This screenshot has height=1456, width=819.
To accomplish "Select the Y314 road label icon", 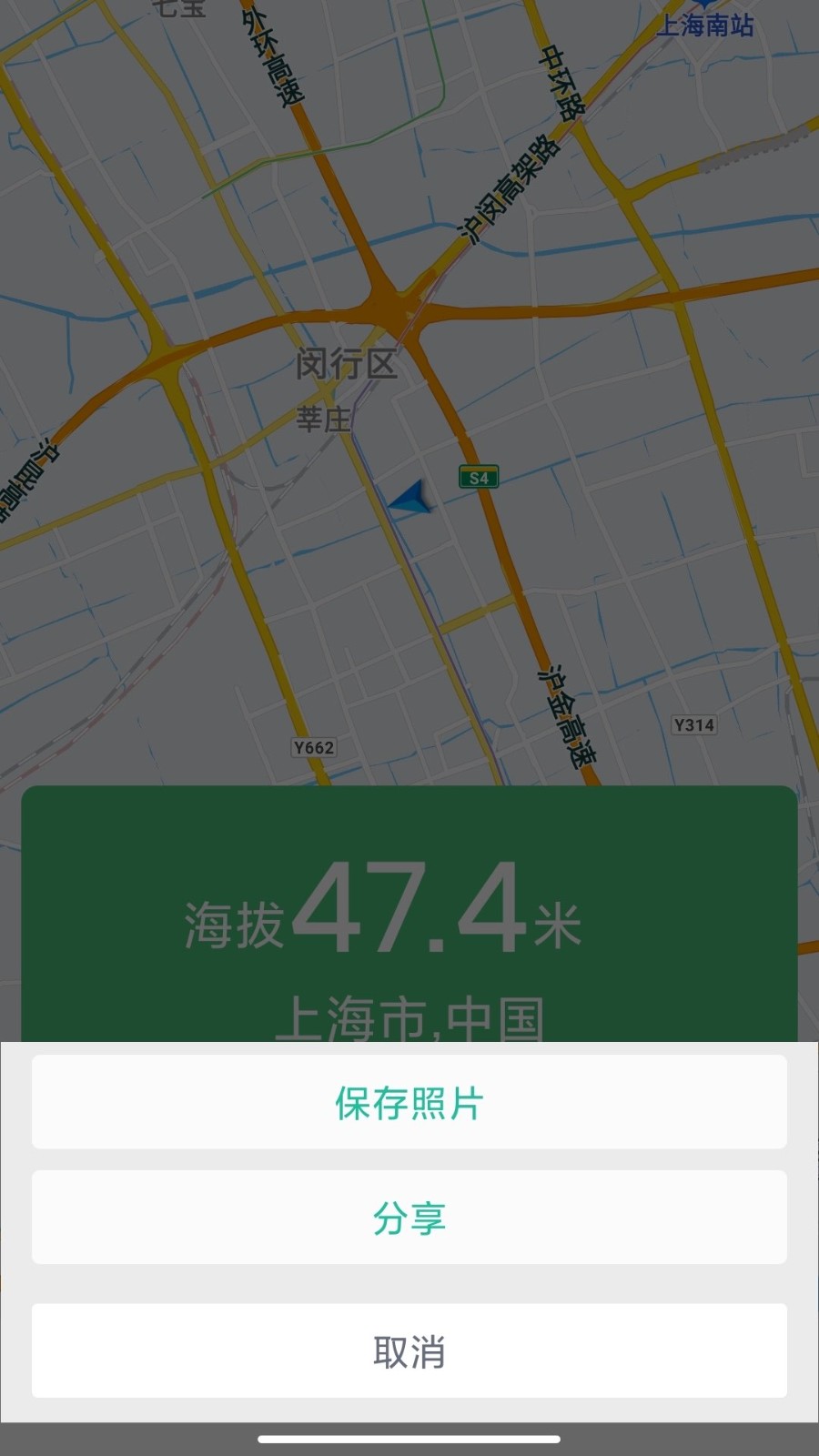I will (x=694, y=725).
